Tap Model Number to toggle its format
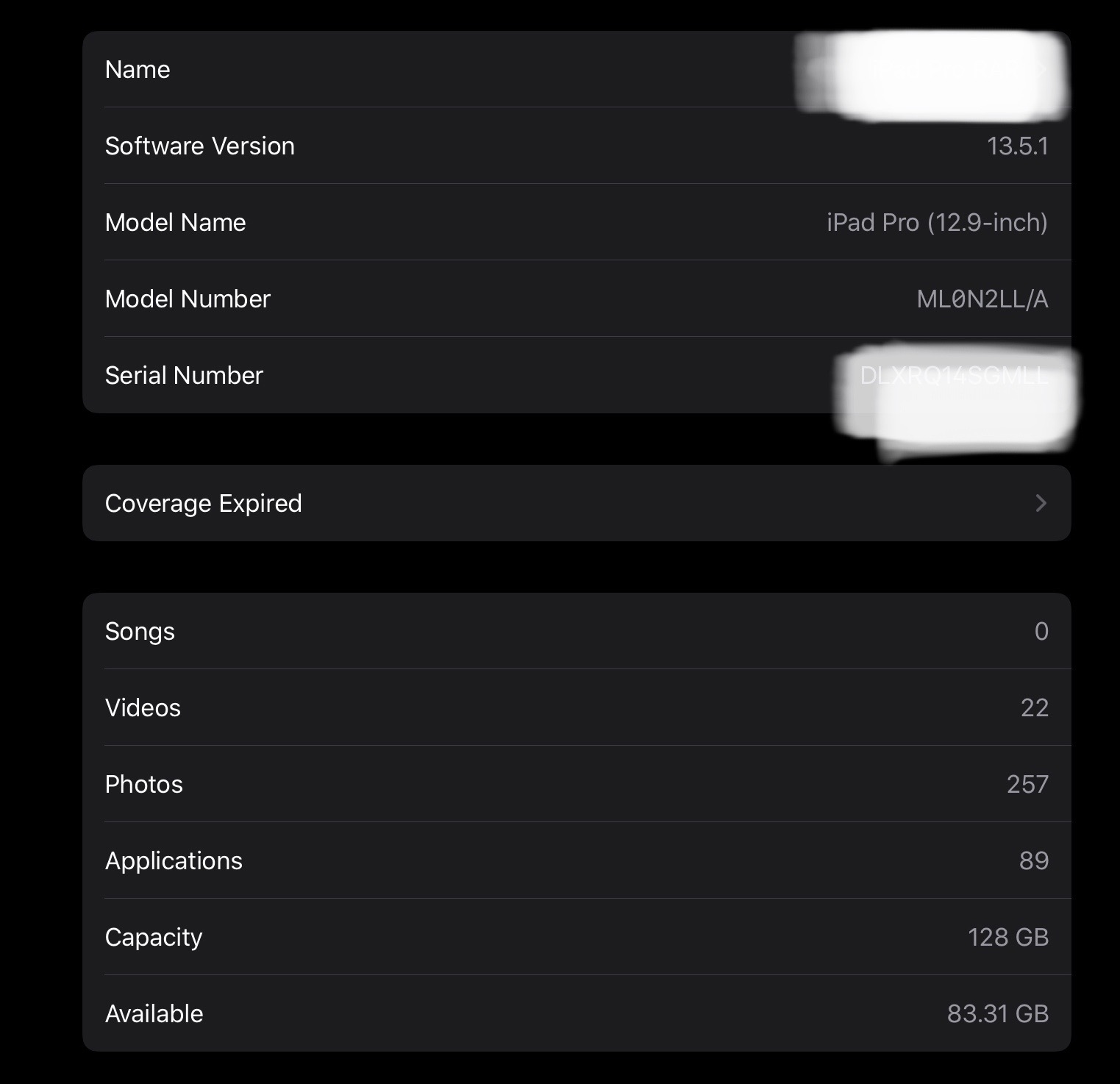 pos(981,299)
